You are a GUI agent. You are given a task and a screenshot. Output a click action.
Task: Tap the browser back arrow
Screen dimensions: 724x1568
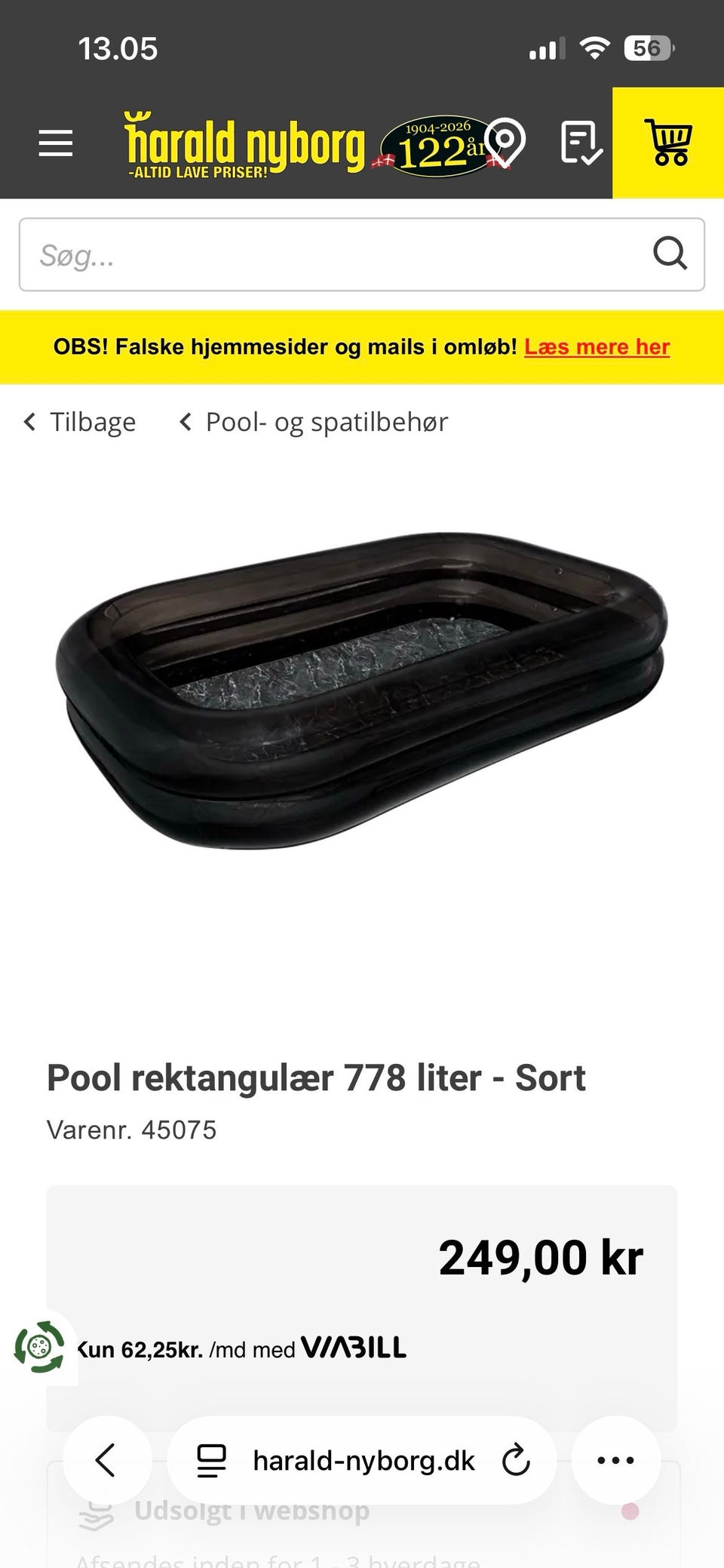106,1460
